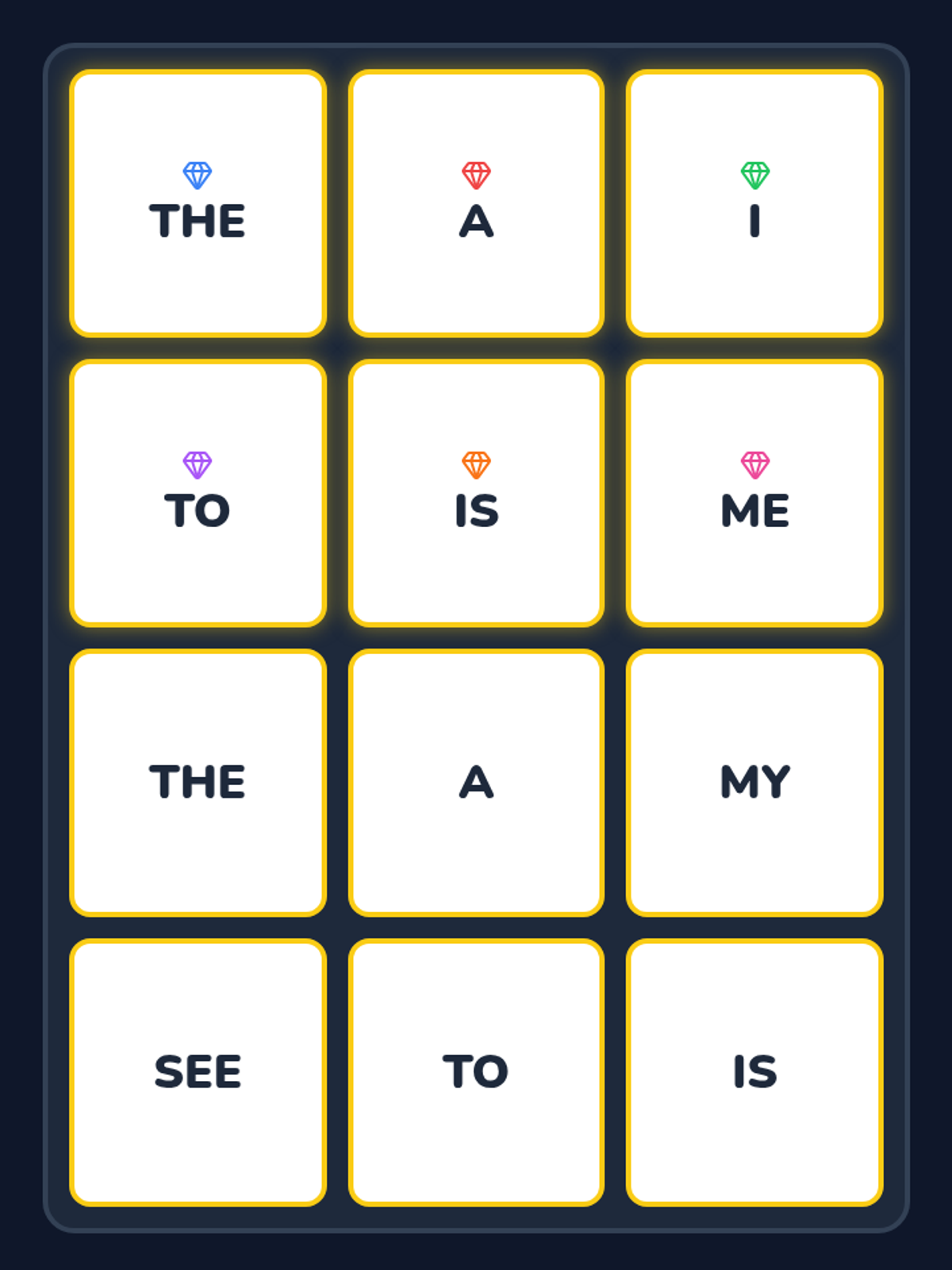The width and height of the screenshot is (952, 1270).
Task: Pick the TO card without a gem
Action: tap(476, 1072)
